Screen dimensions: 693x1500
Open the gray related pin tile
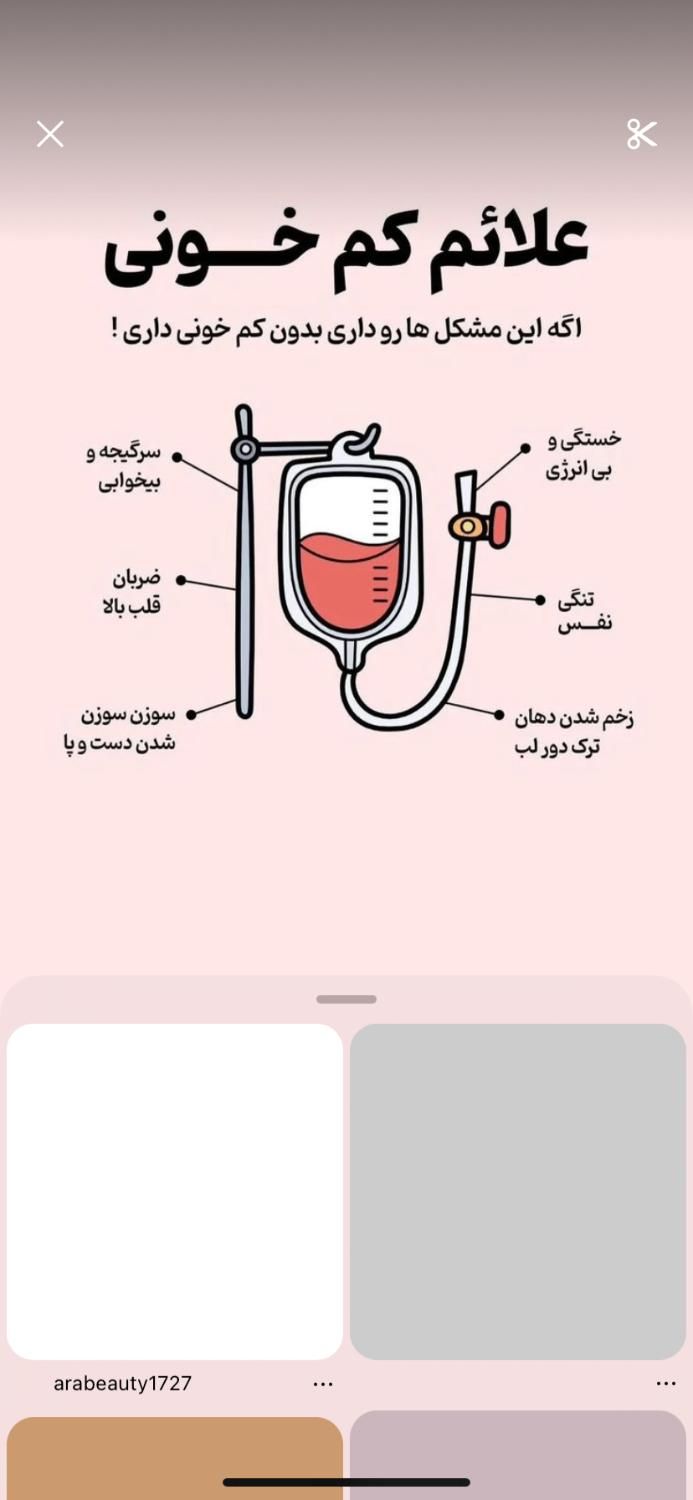[x=518, y=1190]
